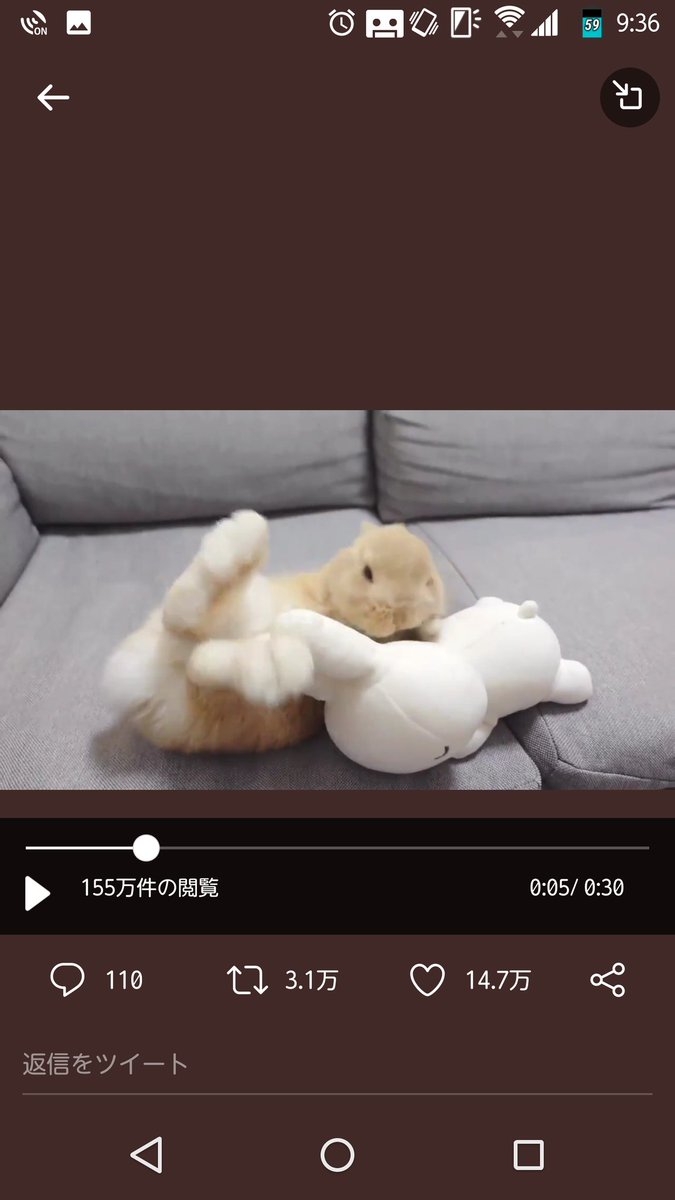The height and width of the screenshot is (1200, 675).
Task: Retweet this video tweet
Action: (247, 980)
